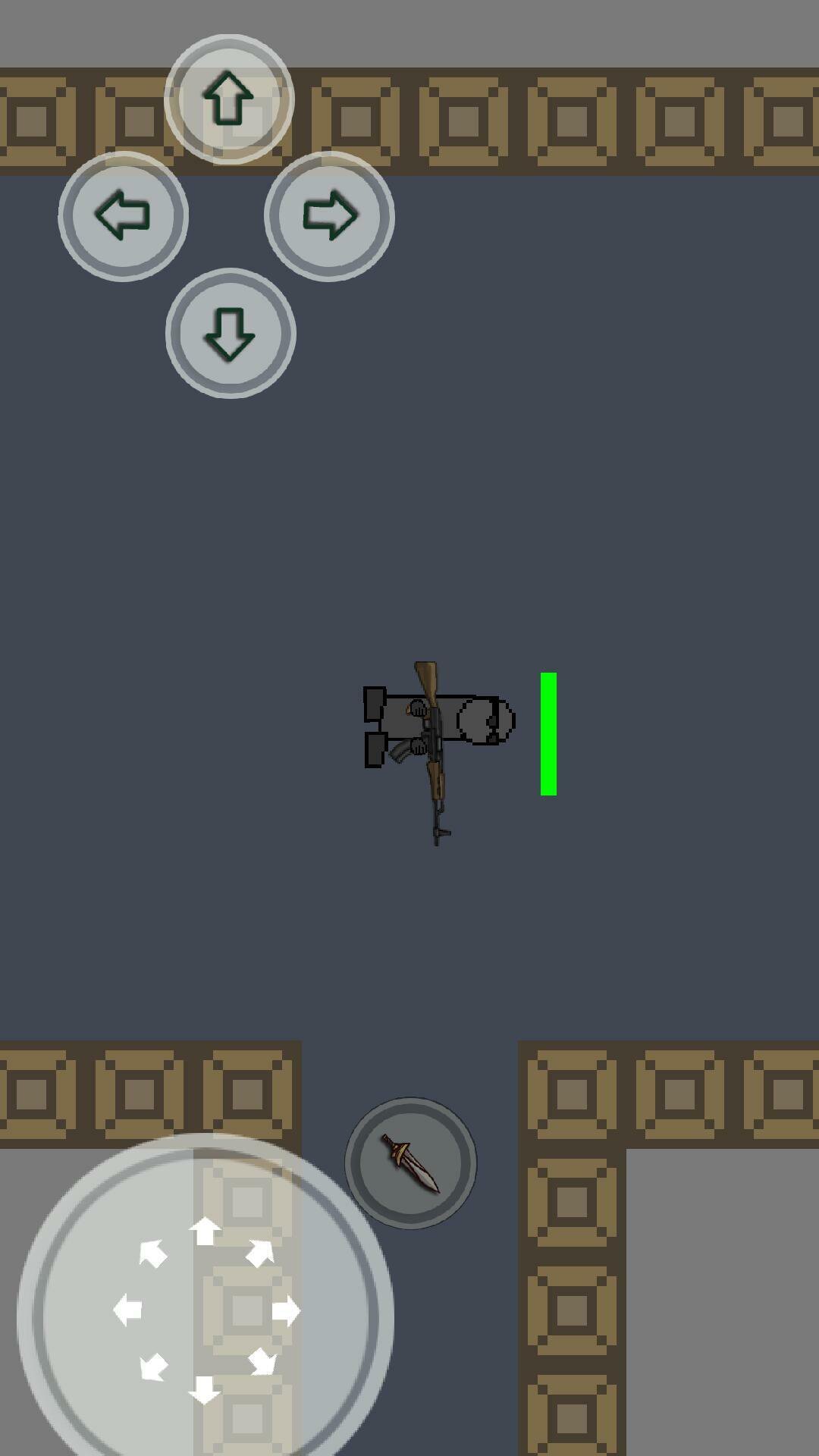Tap the left arrow button

click(124, 216)
